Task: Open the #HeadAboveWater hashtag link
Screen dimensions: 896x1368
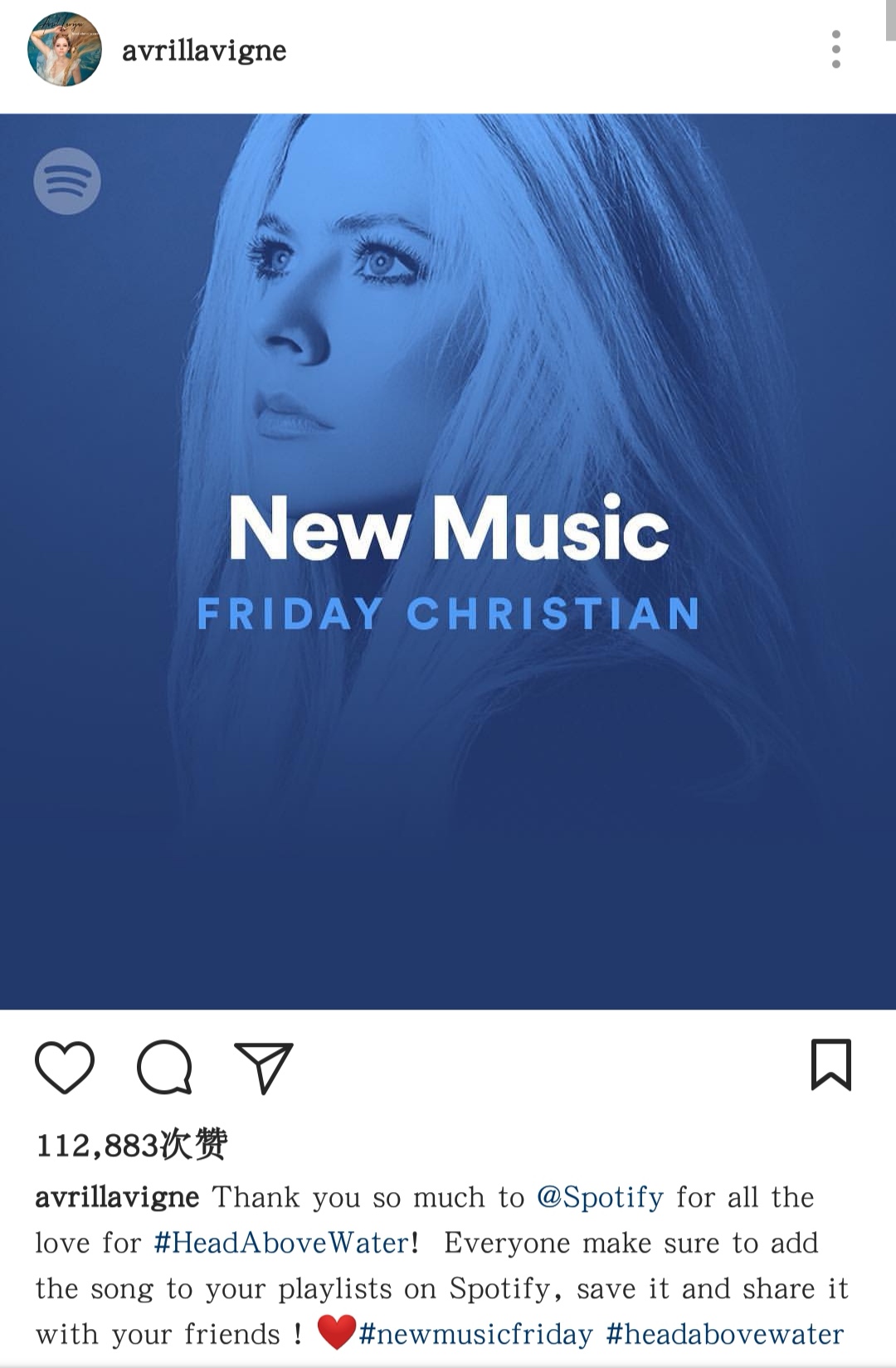Action: click(282, 1243)
